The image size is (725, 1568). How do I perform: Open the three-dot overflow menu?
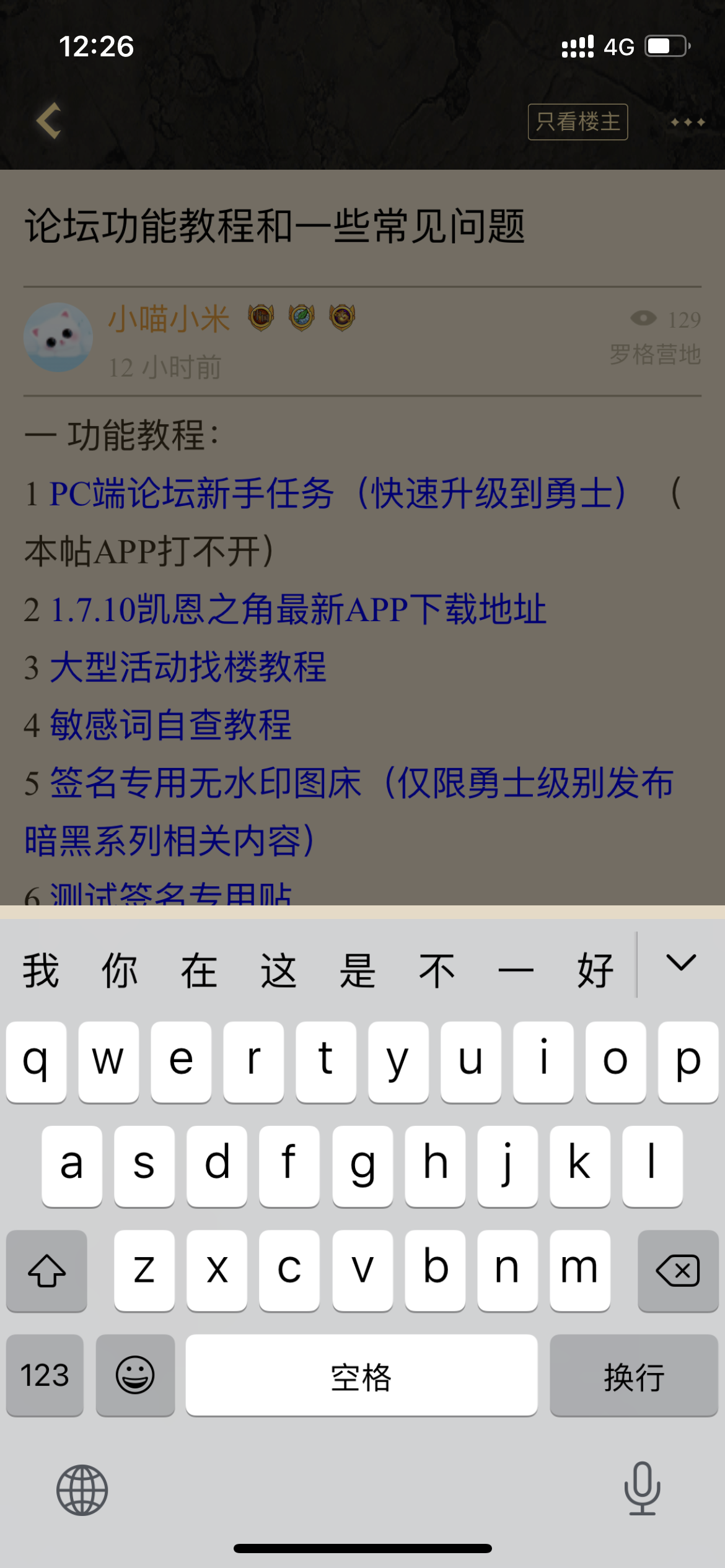pos(687,122)
